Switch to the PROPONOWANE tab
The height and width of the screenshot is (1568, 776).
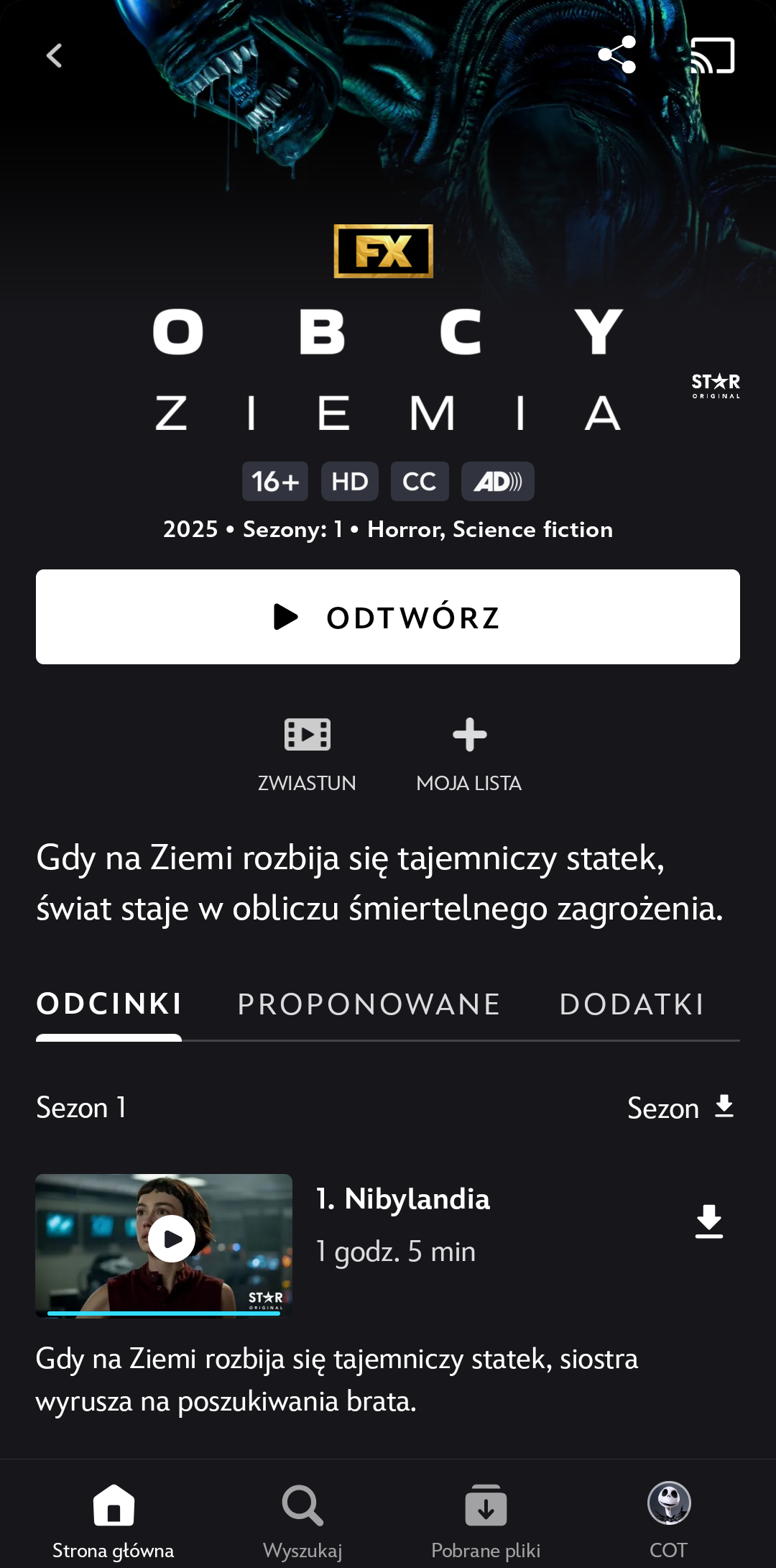click(x=369, y=1004)
